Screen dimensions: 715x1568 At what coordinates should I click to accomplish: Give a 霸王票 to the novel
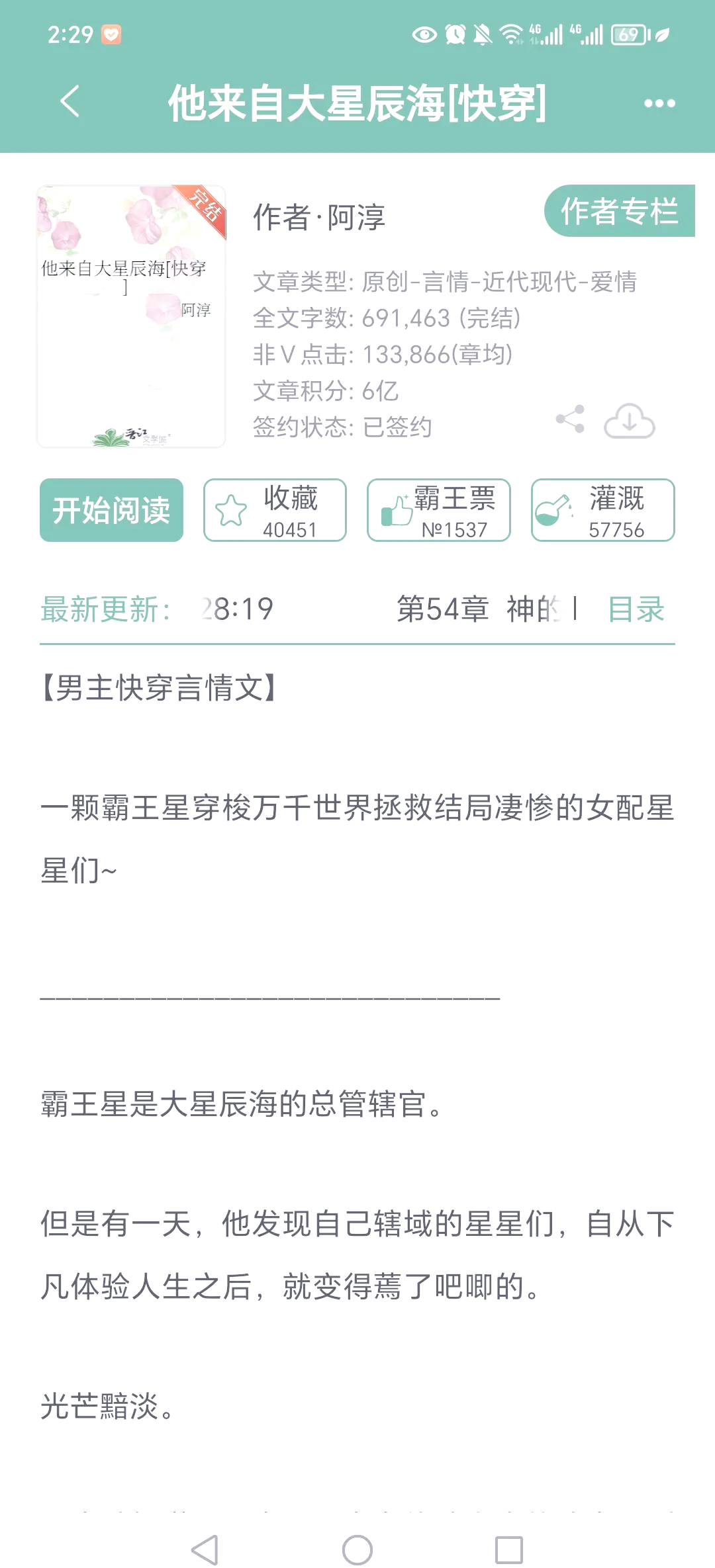pos(438,510)
